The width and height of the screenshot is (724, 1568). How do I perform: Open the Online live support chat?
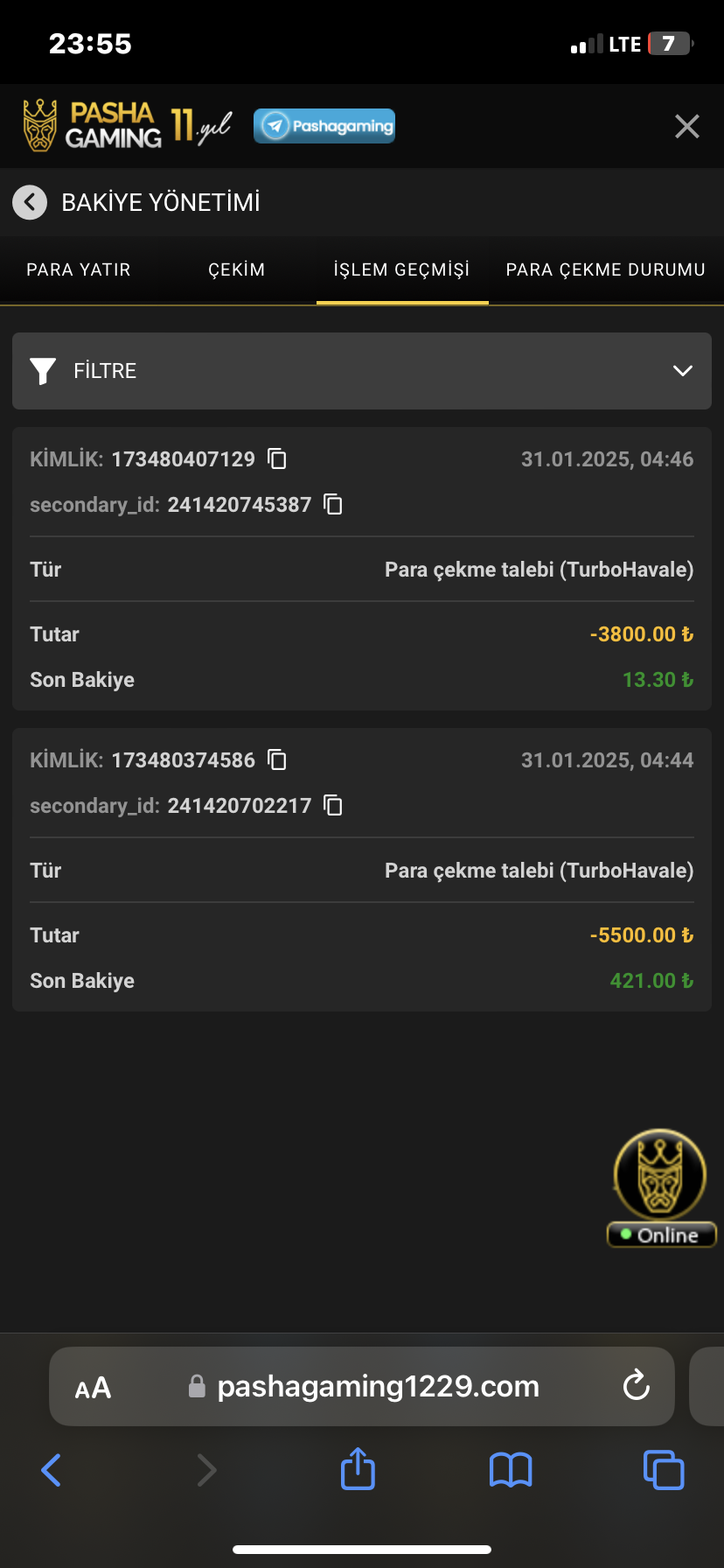pyautogui.click(x=661, y=1186)
